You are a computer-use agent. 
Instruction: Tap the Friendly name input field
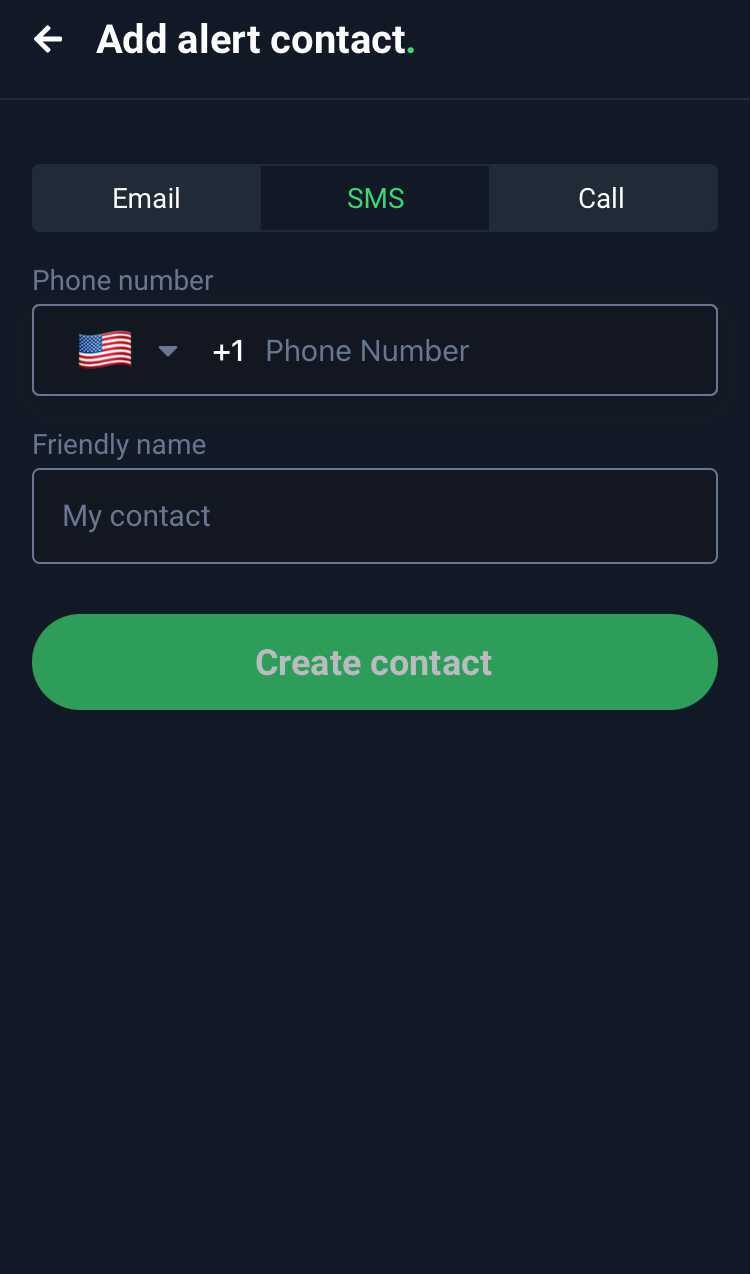tap(375, 516)
